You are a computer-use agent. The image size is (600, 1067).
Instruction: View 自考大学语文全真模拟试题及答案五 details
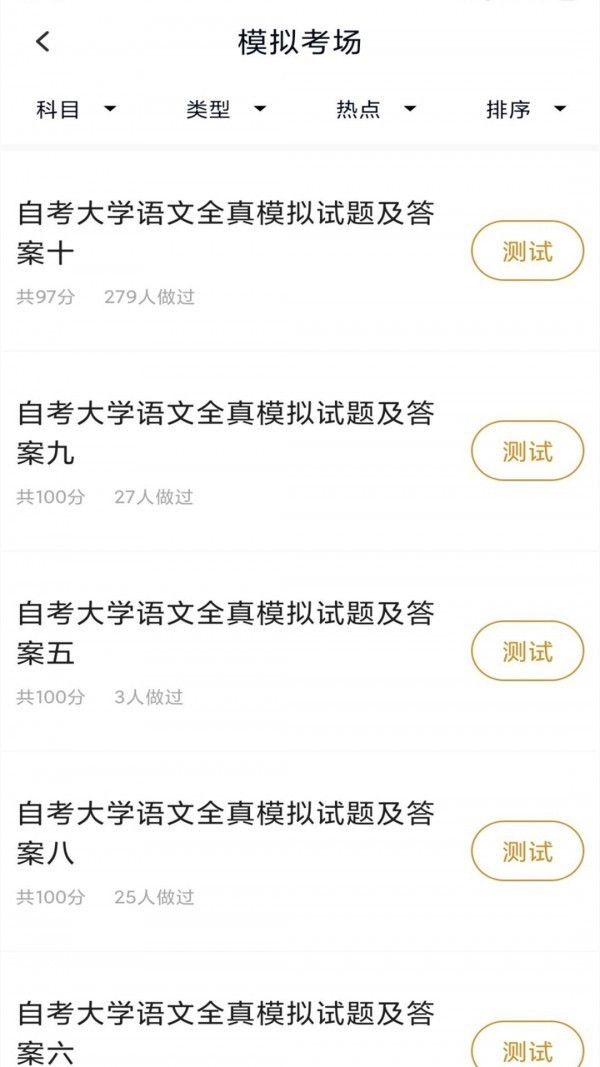tap(226, 633)
